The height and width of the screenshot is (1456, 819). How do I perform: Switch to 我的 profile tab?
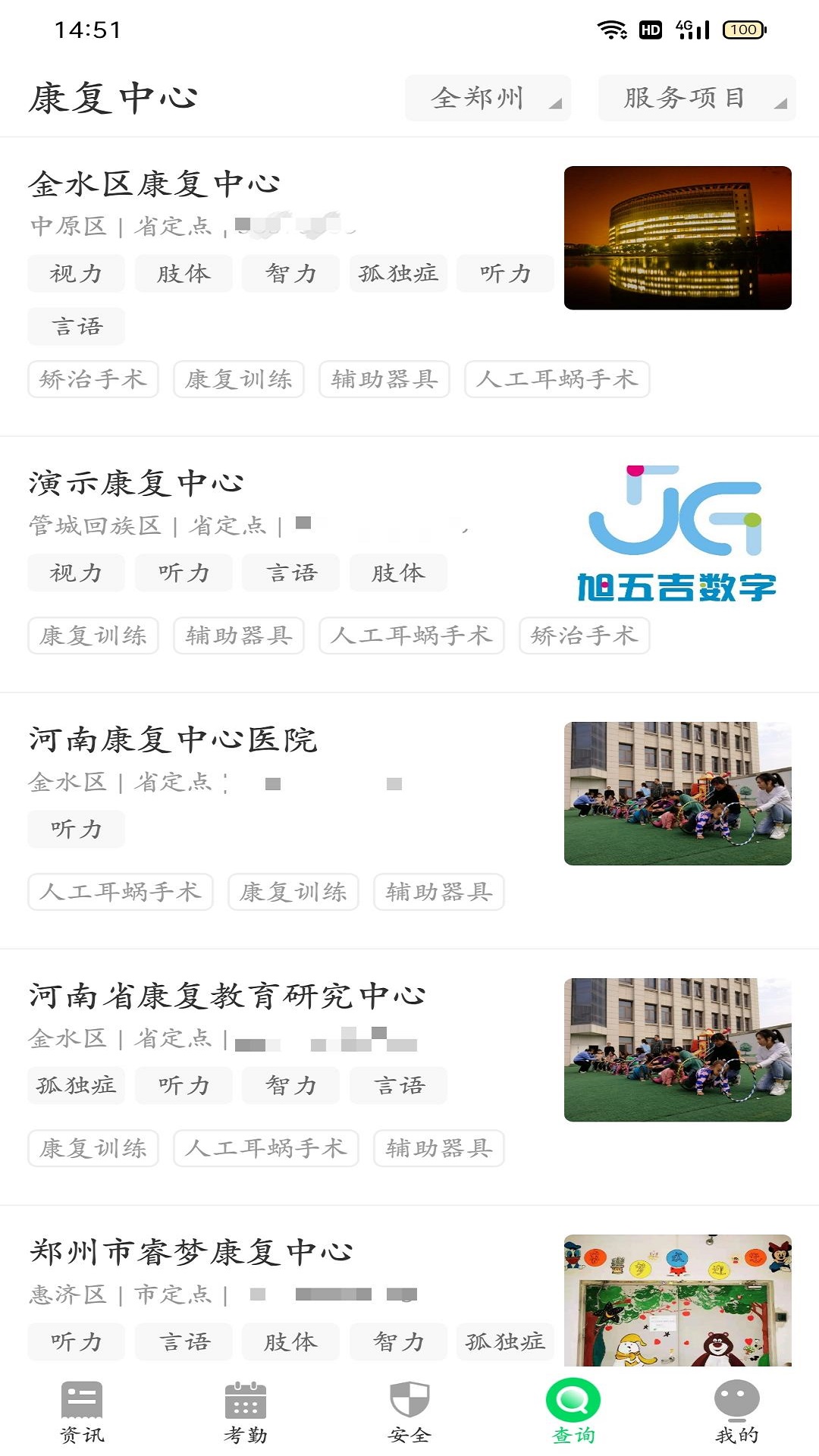tap(737, 1412)
